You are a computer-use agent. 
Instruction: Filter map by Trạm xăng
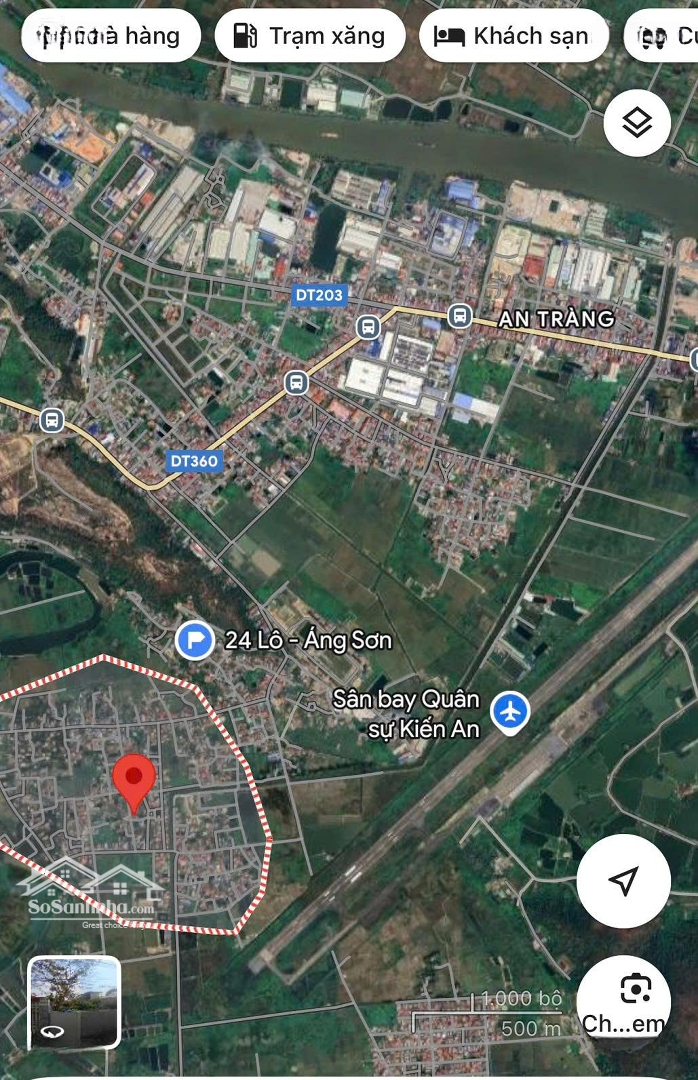(x=309, y=37)
